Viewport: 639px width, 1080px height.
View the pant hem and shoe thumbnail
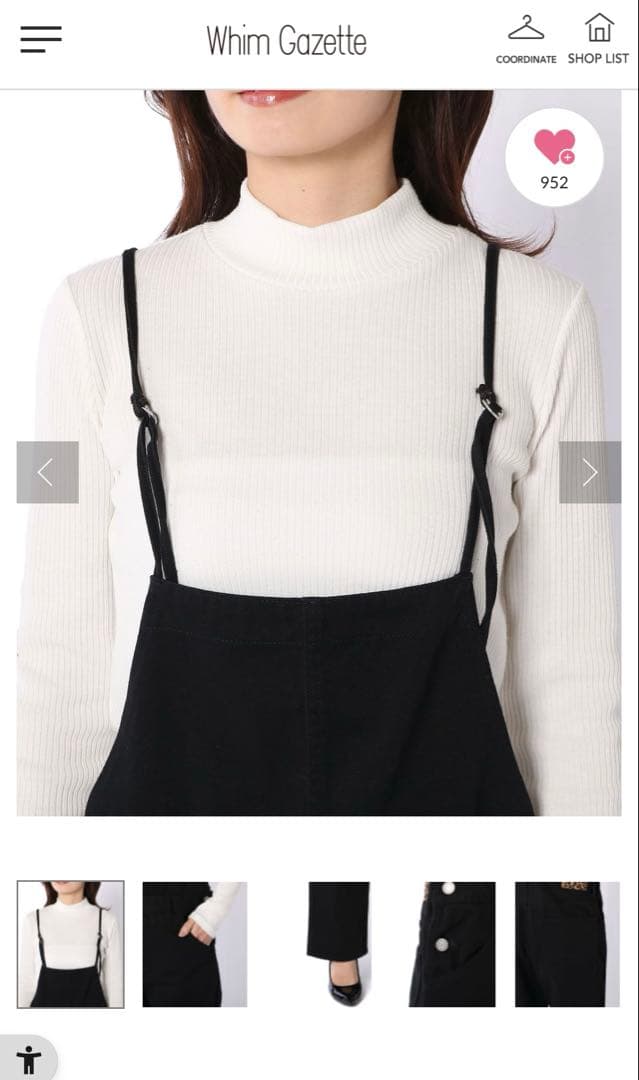click(x=338, y=944)
